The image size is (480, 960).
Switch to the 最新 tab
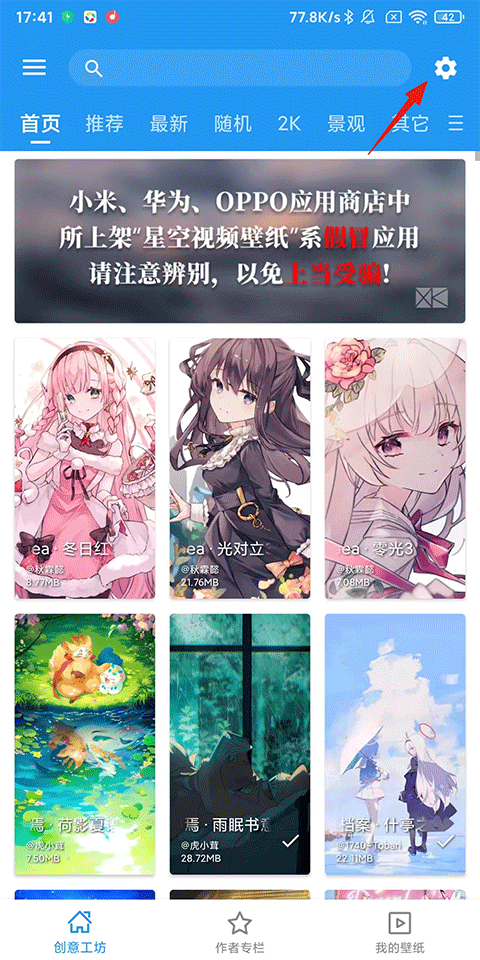(x=168, y=124)
